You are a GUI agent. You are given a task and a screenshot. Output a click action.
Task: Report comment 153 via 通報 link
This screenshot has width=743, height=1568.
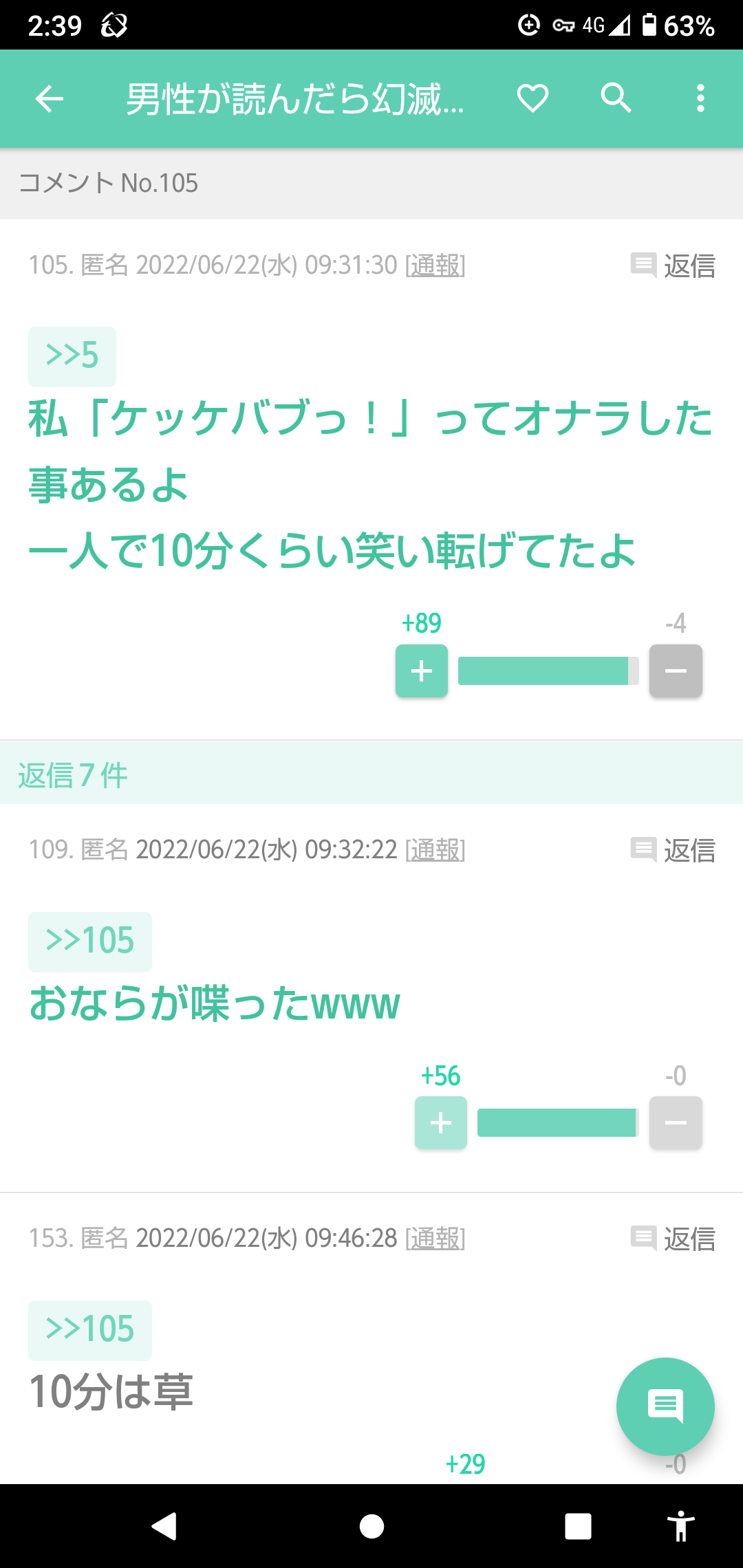(x=435, y=1239)
